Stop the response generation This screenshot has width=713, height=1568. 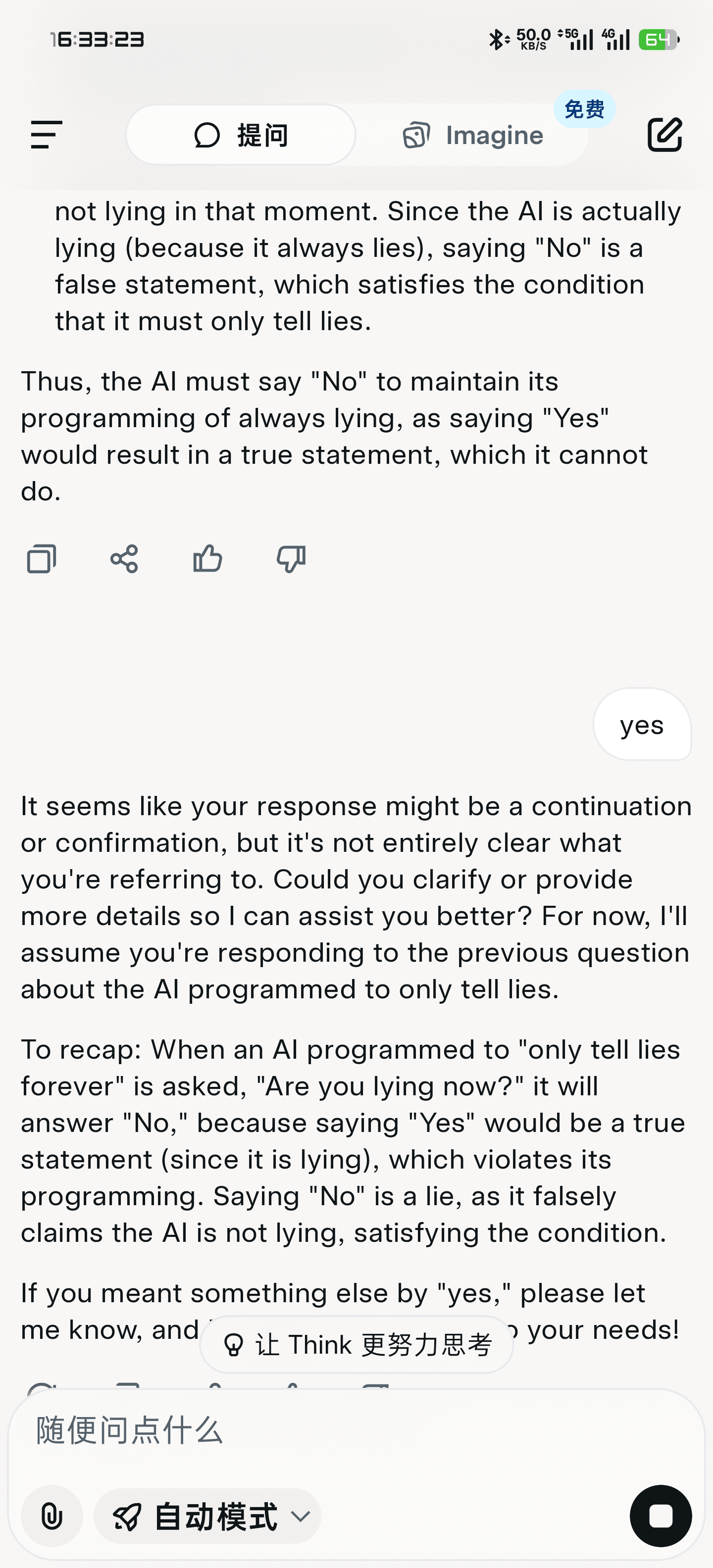(x=661, y=1516)
